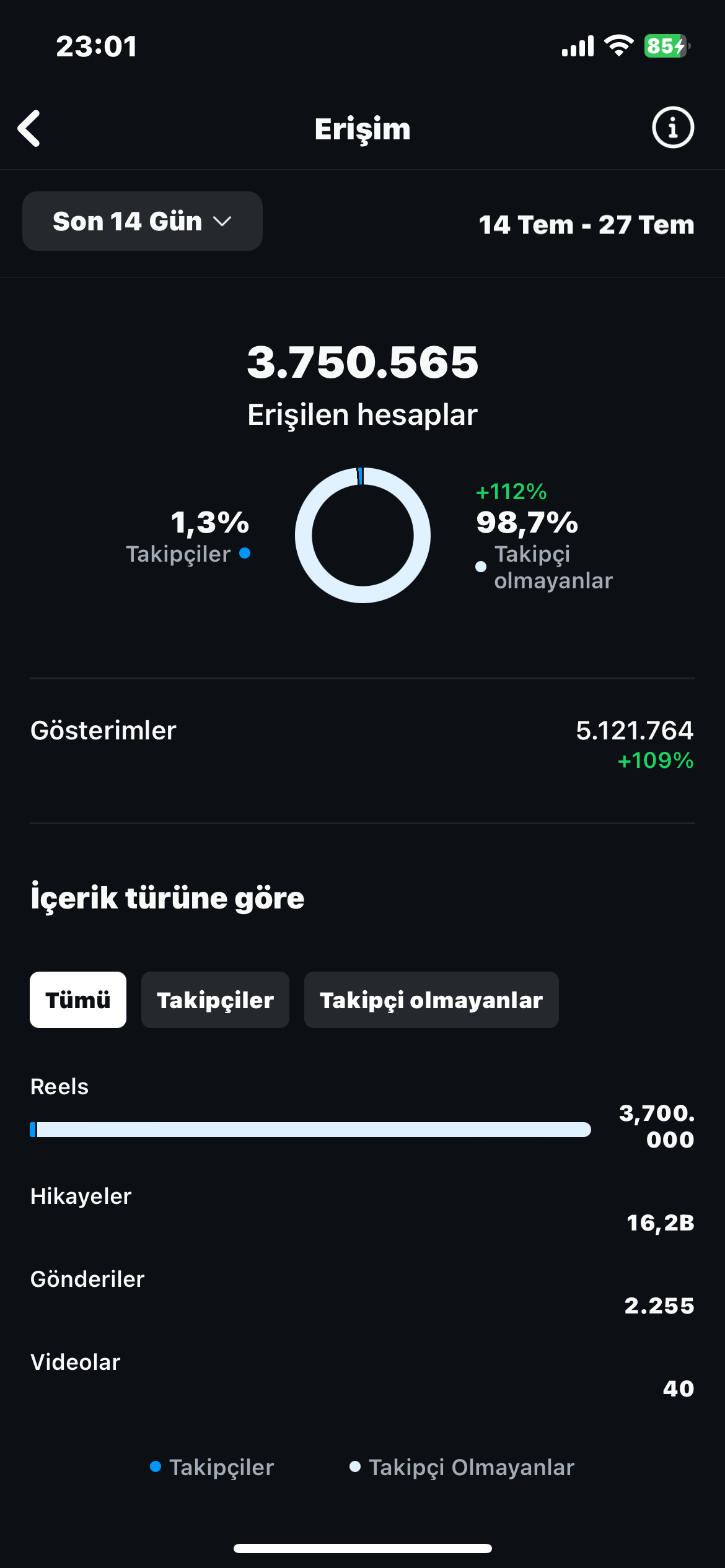
Task: Expand the Son 14 Gün date range dropdown
Action: [x=143, y=221]
